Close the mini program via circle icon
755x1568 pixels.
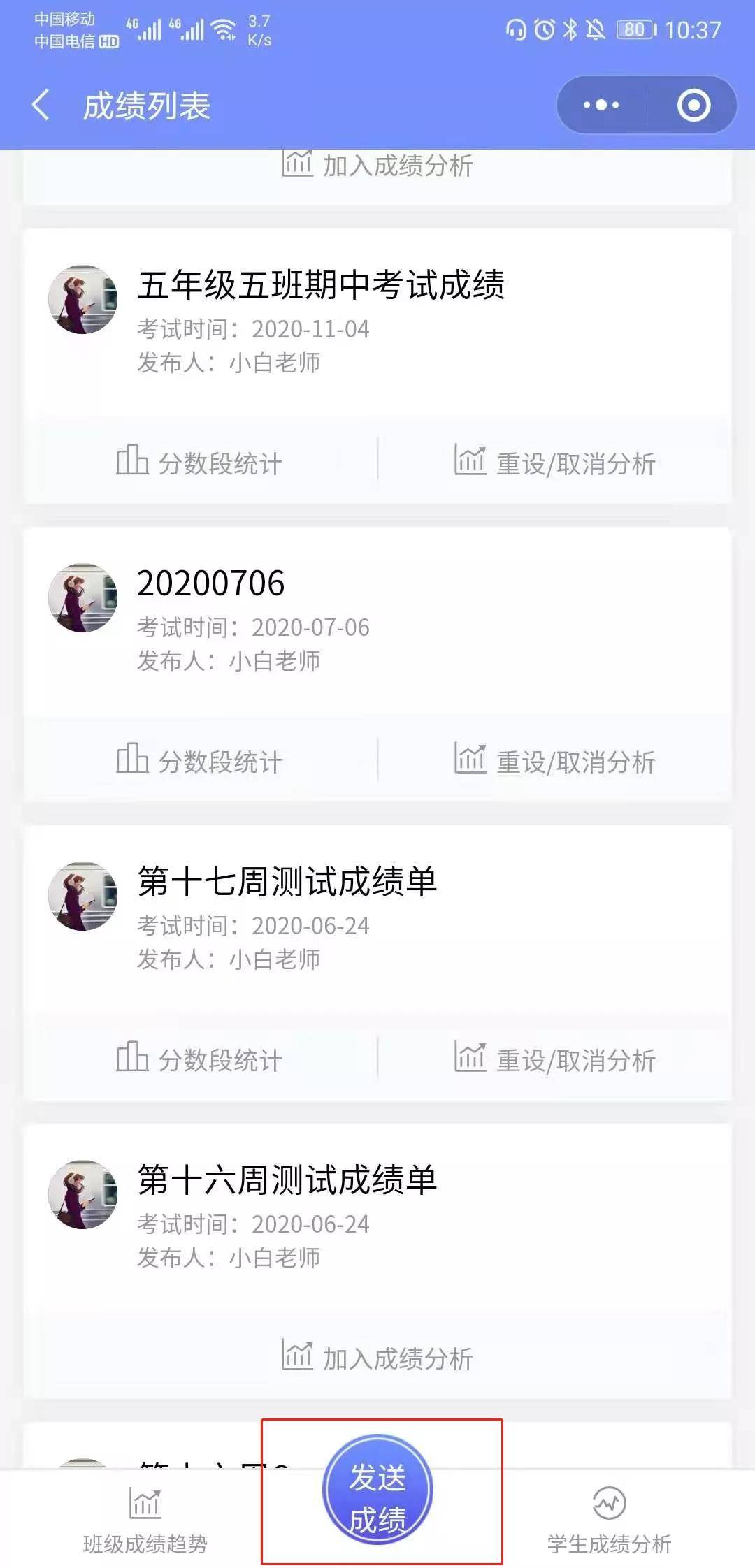693,106
